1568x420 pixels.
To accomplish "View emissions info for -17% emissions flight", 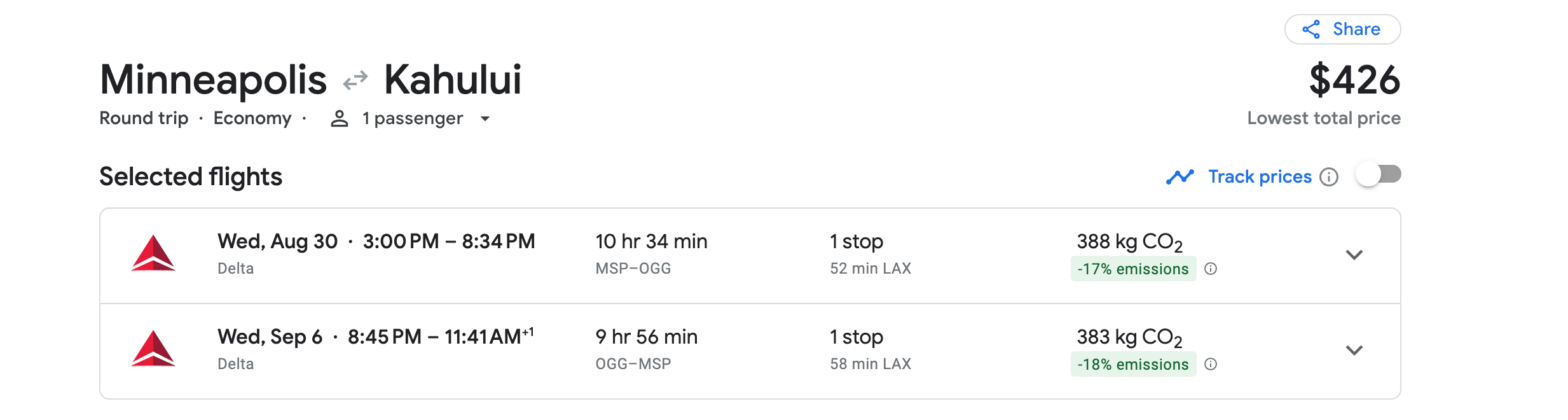I will coord(1211,269).
